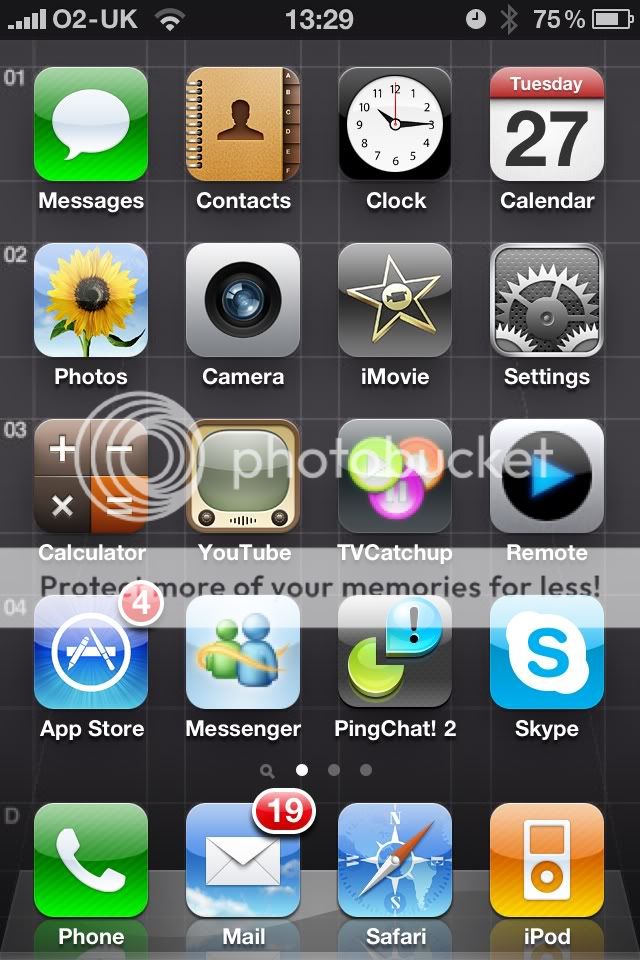Open iMovie

click(395, 300)
